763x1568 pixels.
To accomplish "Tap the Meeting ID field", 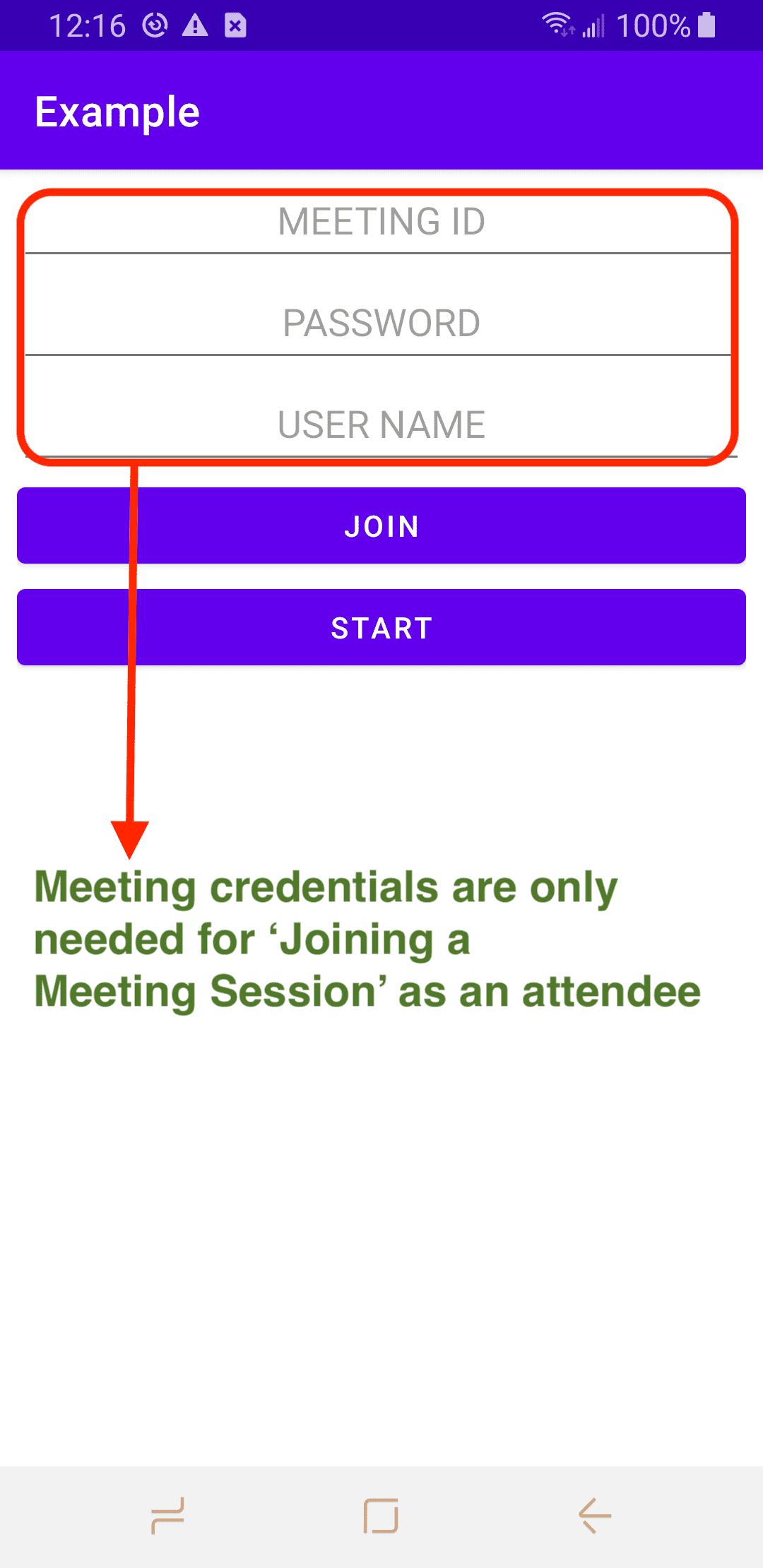I will tap(381, 222).
